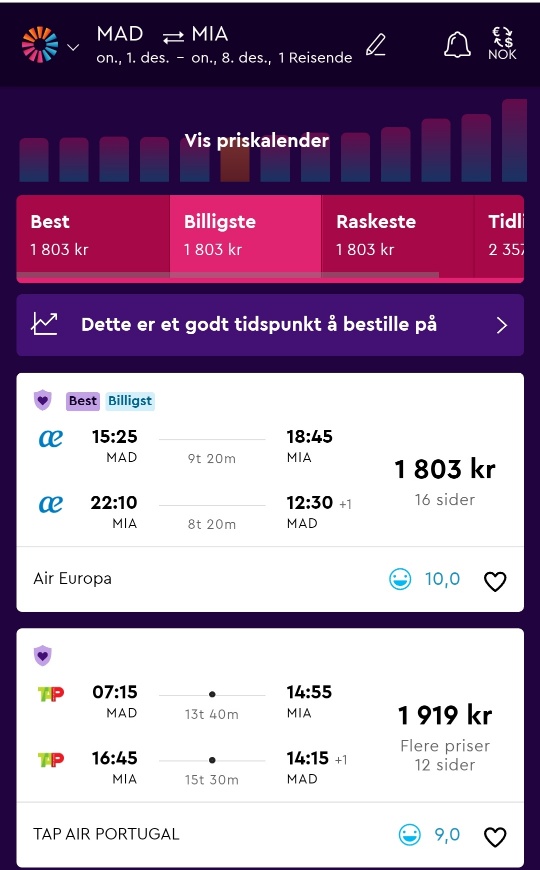Open the app logo dropdown menu
The image size is (540, 870).
(x=50, y=45)
